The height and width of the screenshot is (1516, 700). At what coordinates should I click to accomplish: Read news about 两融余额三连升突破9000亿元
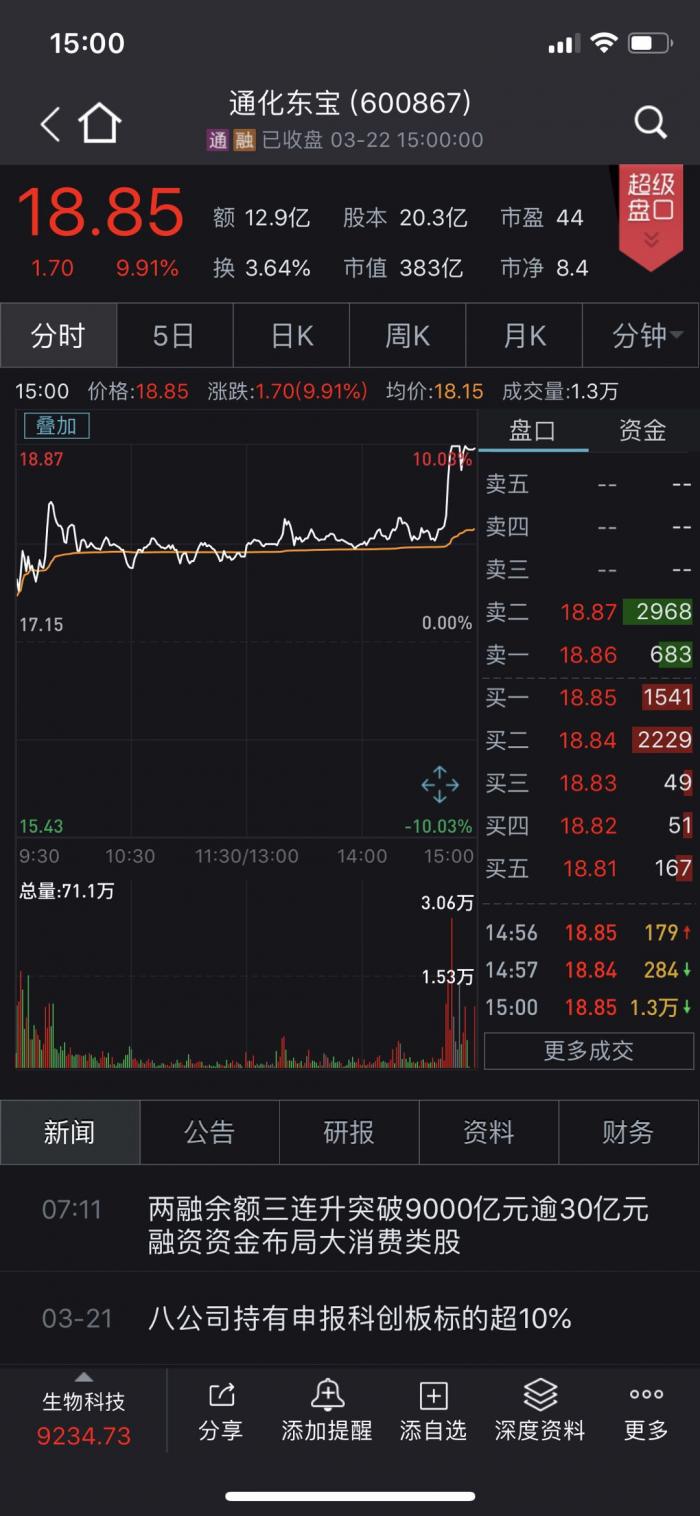[398, 1225]
